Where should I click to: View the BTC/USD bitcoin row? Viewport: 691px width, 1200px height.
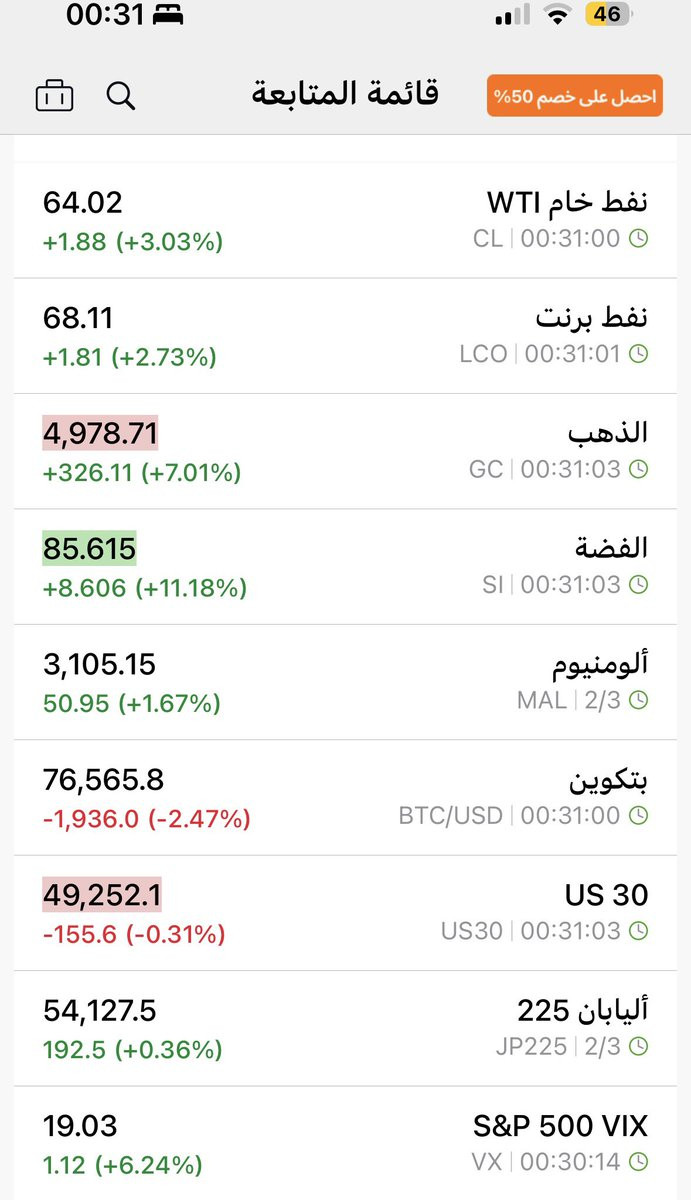click(345, 798)
